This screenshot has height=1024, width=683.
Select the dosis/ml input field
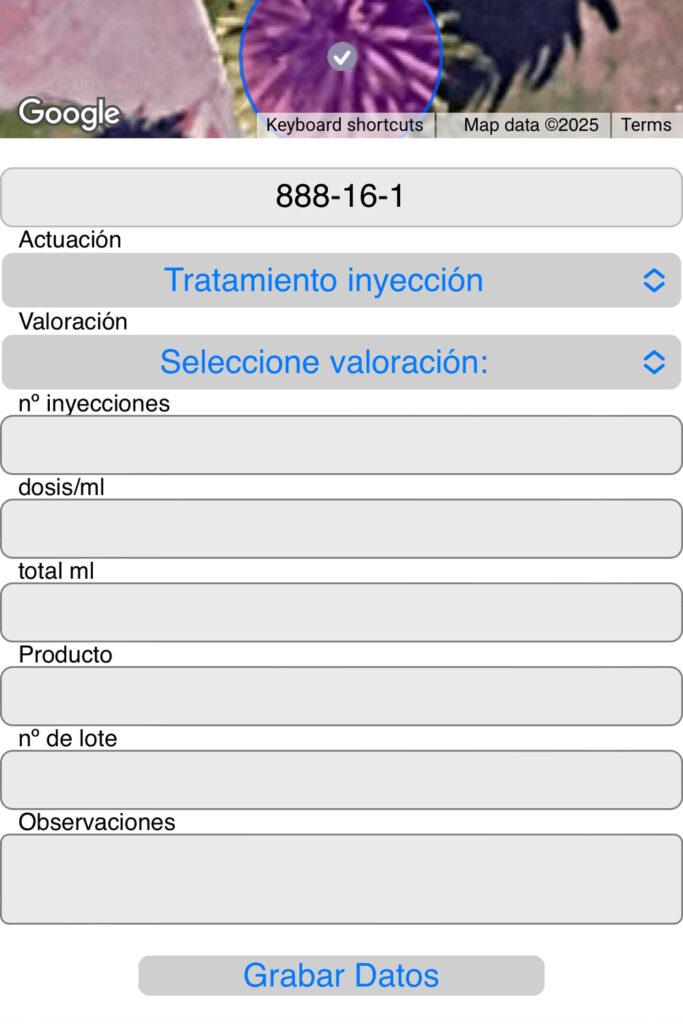(x=341, y=529)
